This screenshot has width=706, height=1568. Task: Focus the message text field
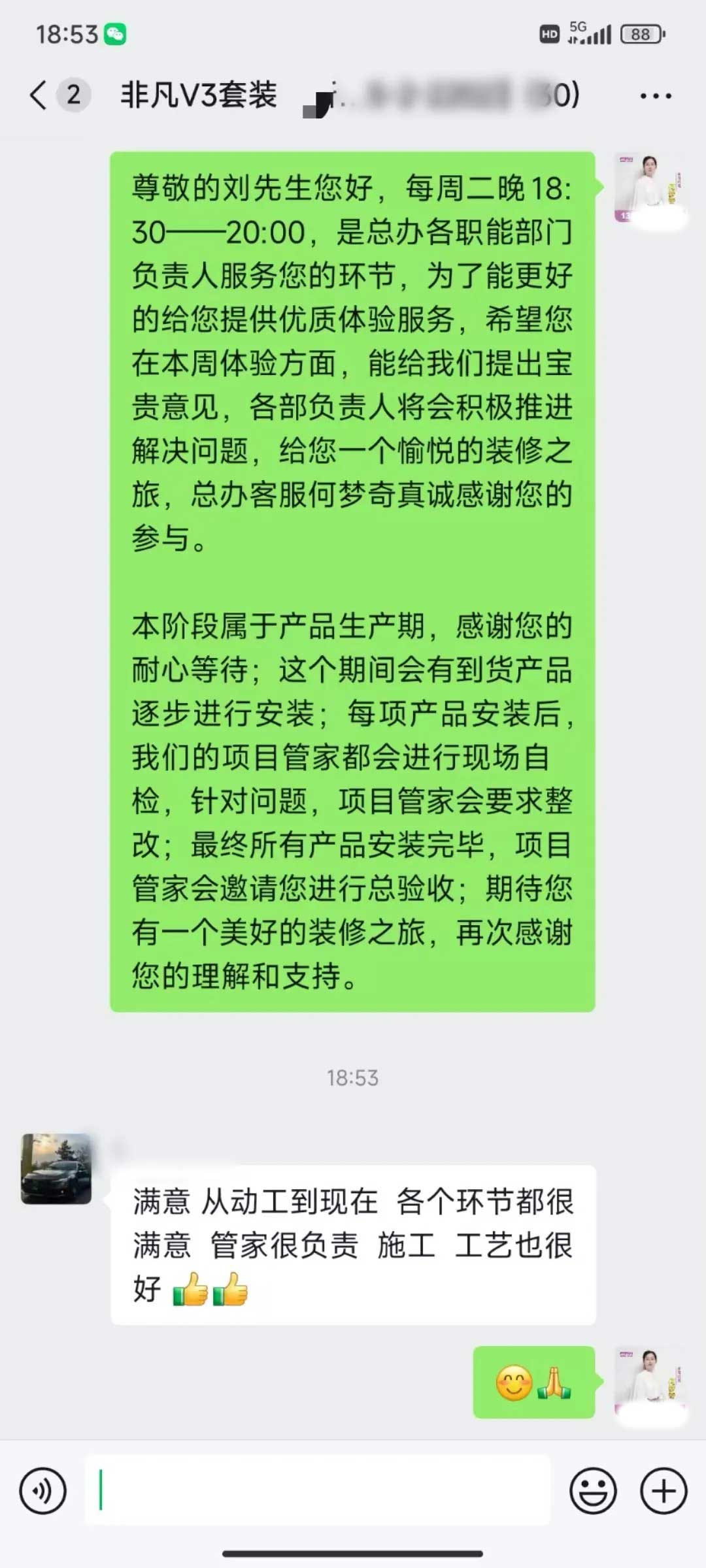[x=317, y=1491]
